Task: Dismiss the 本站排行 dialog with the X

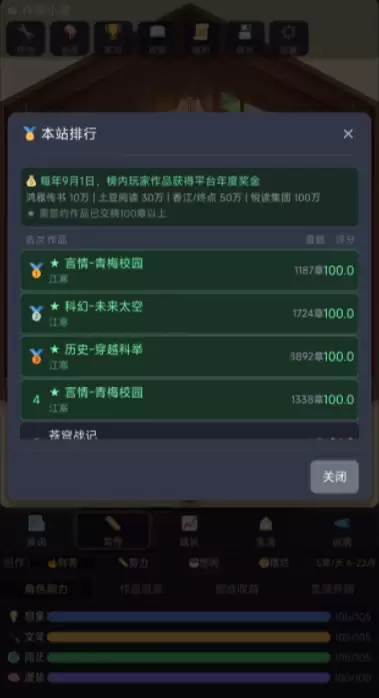Action: 348,134
